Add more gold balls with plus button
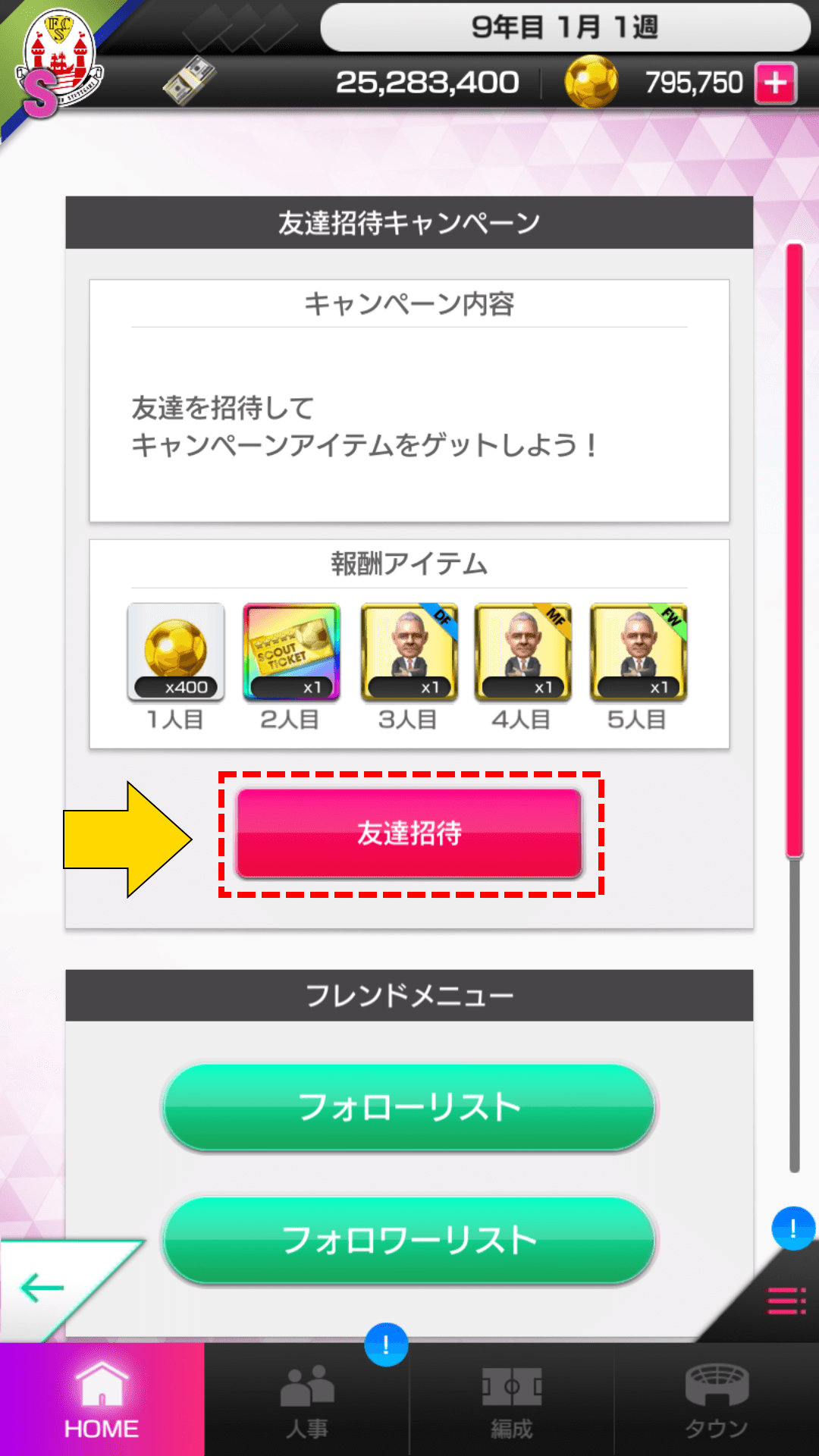Image resolution: width=819 pixels, height=1456 pixels. pyautogui.click(x=775, y=83)
